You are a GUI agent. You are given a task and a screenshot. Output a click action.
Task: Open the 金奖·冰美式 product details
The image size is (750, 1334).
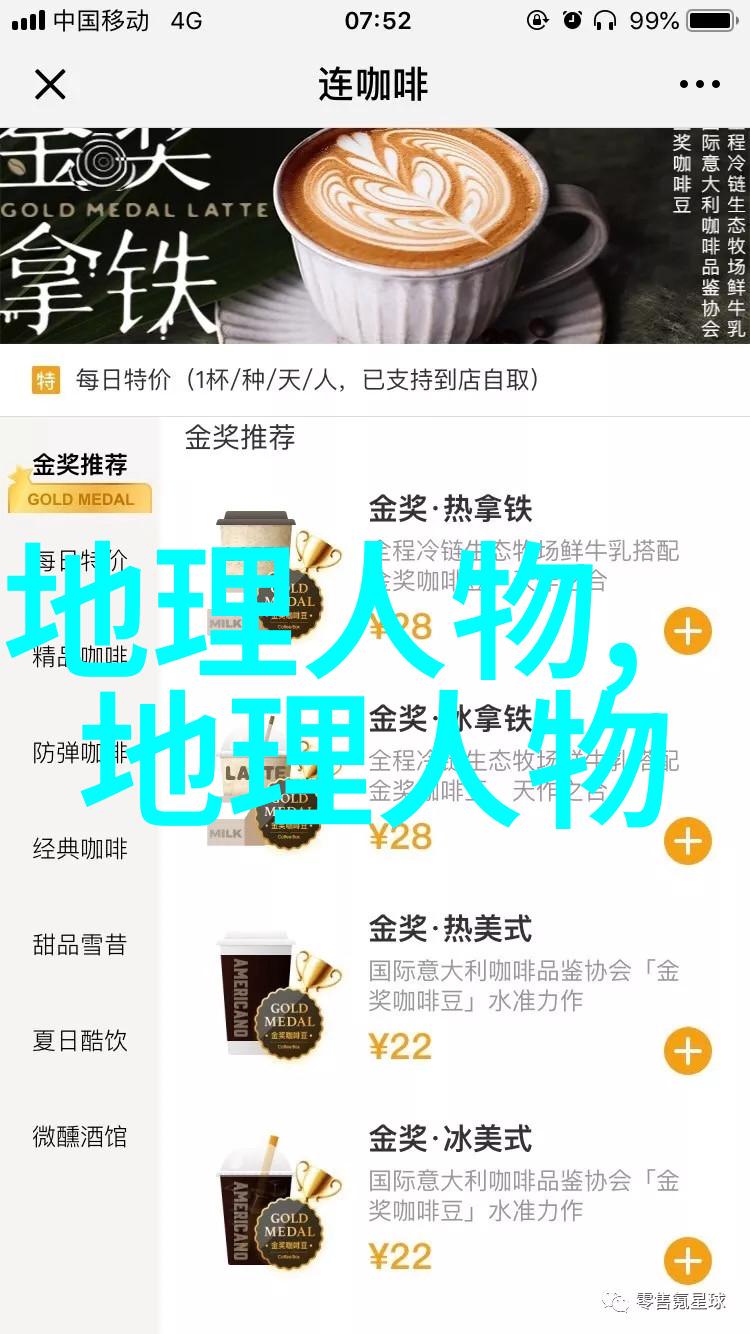(x=450, y=1139)
